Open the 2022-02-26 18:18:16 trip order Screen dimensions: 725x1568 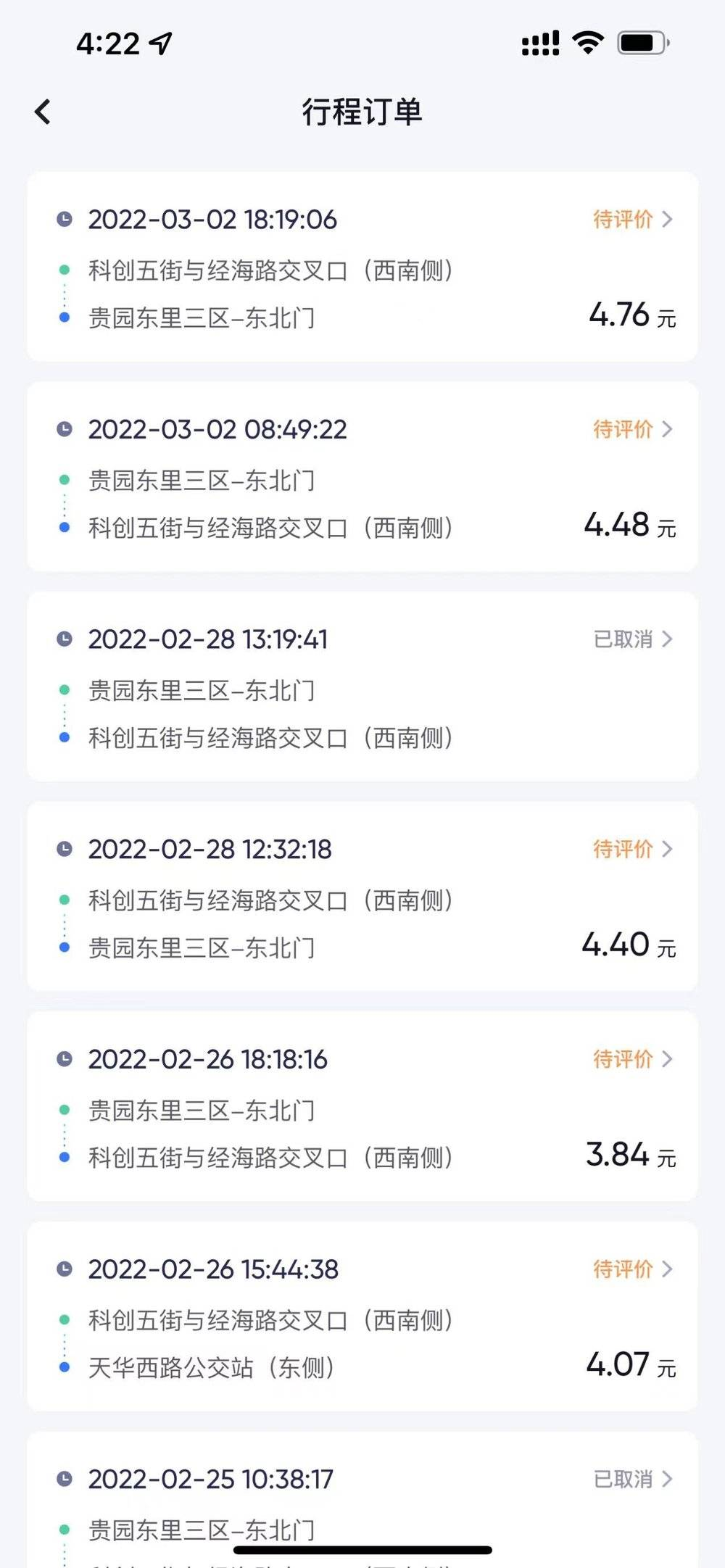pyautogui.click(x=362, y=1106)
